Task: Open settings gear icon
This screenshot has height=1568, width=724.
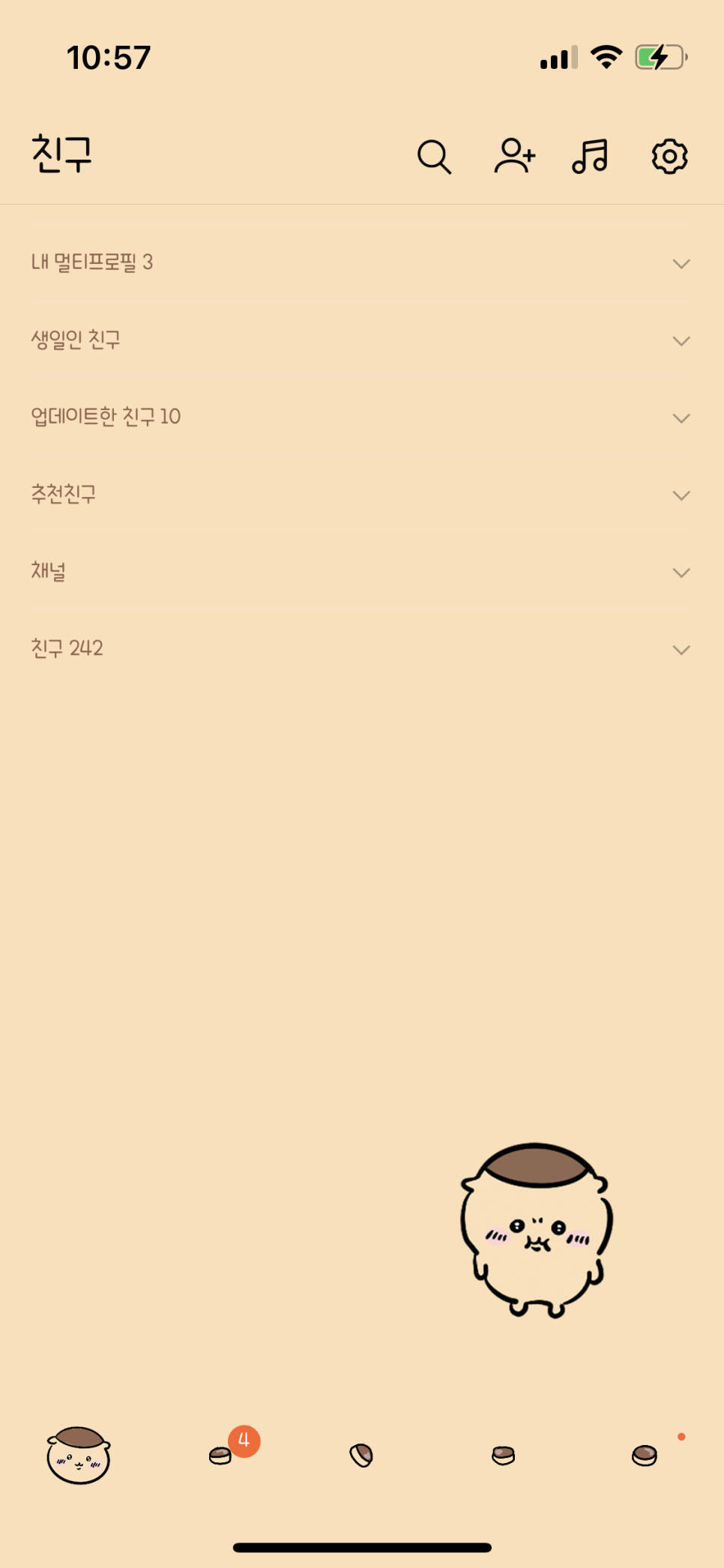Action: coord(669,157)
